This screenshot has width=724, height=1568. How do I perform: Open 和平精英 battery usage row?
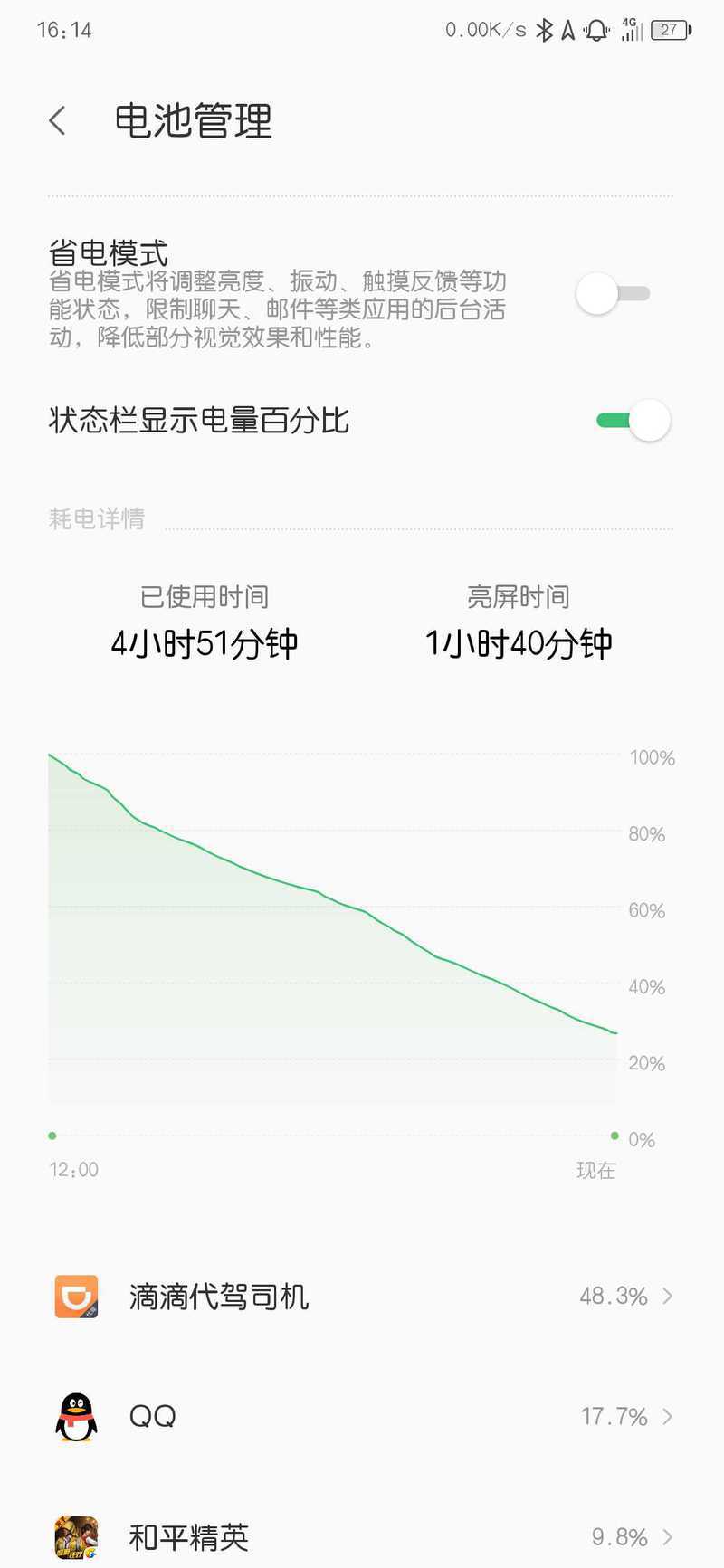[362, 1535]
